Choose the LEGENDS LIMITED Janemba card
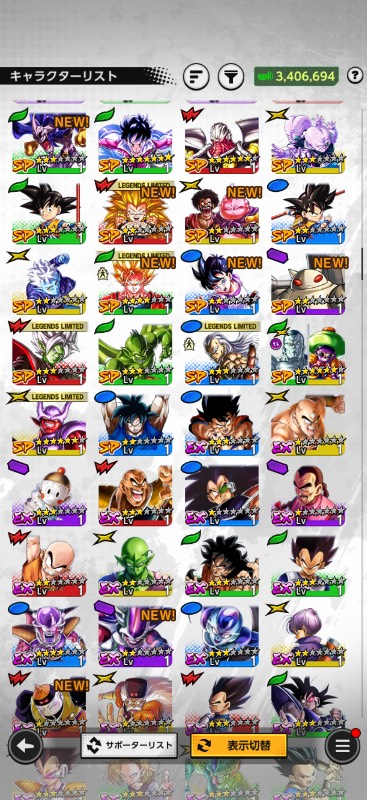 pos(49,423)
